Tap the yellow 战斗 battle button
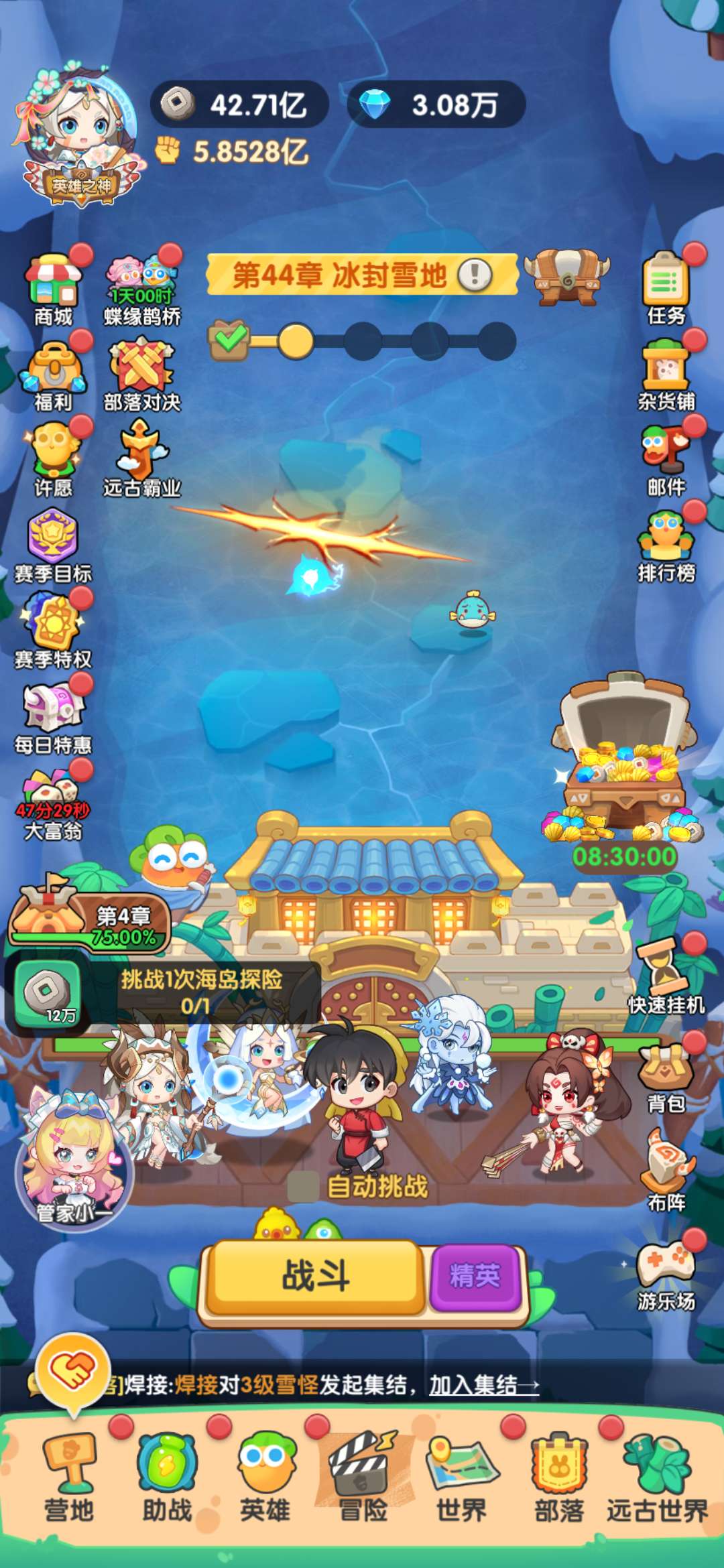This screenshot has height=1568, width=724. click(x=315, y=1276)
